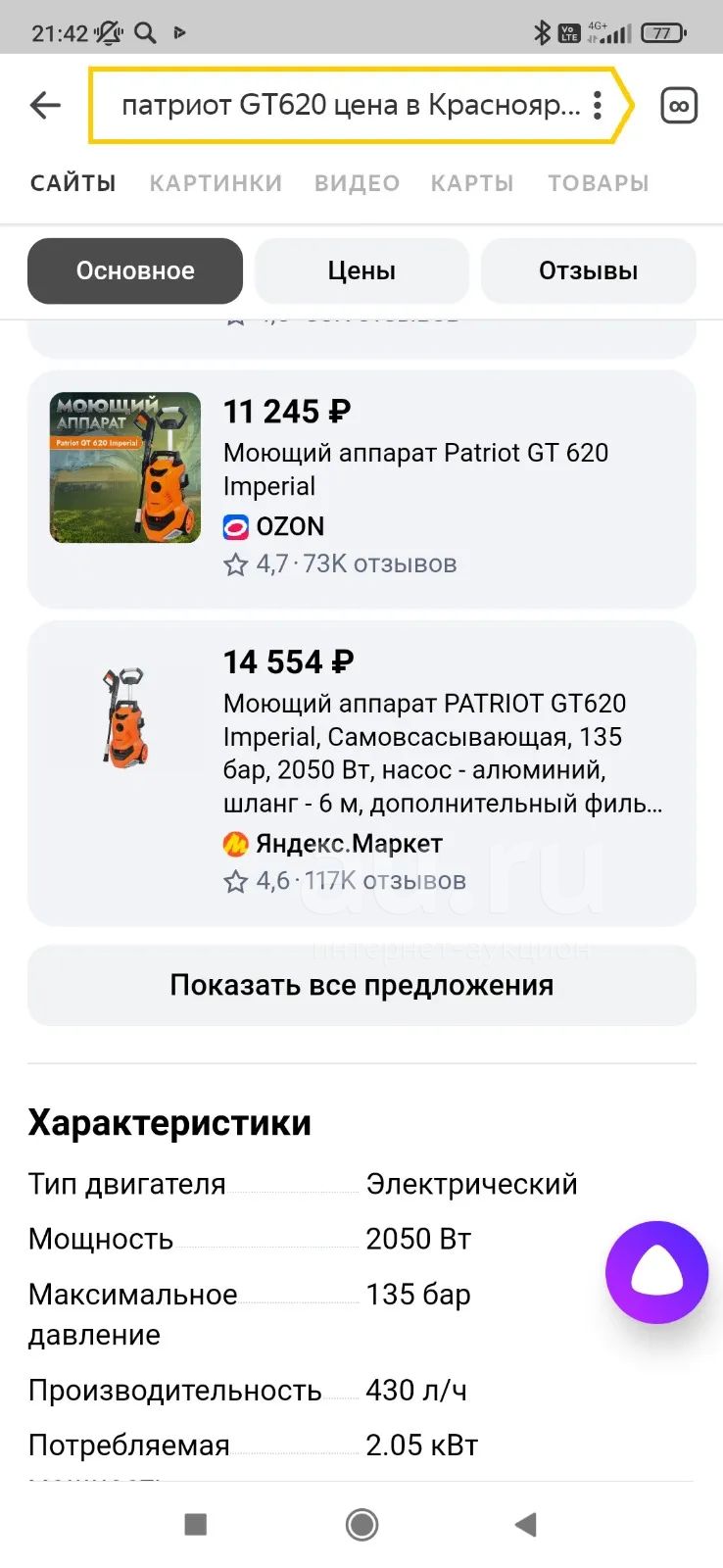Go back using the arrow icon

coord(45,105)
